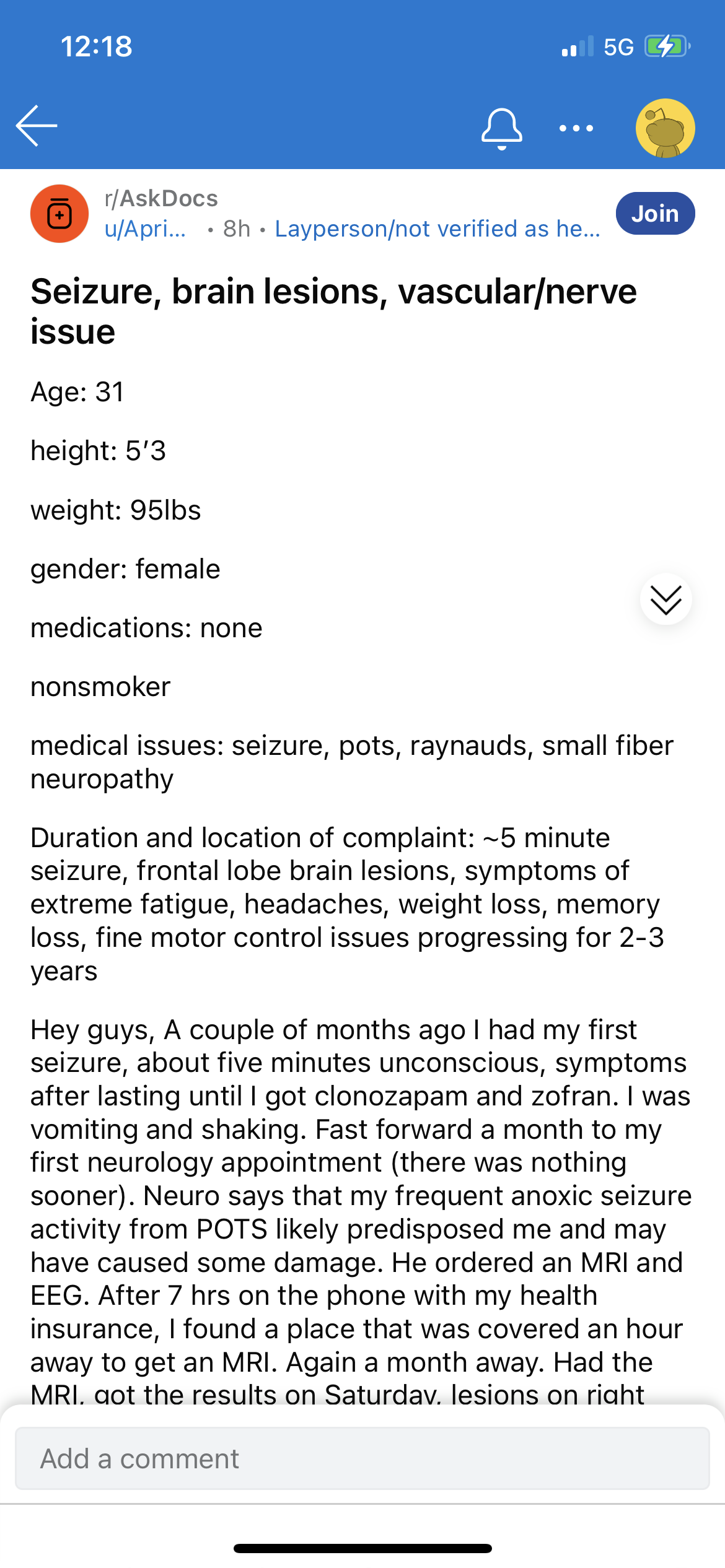
Task: Open the r/AskDocs community icon
Action: [x=59, y=214]
